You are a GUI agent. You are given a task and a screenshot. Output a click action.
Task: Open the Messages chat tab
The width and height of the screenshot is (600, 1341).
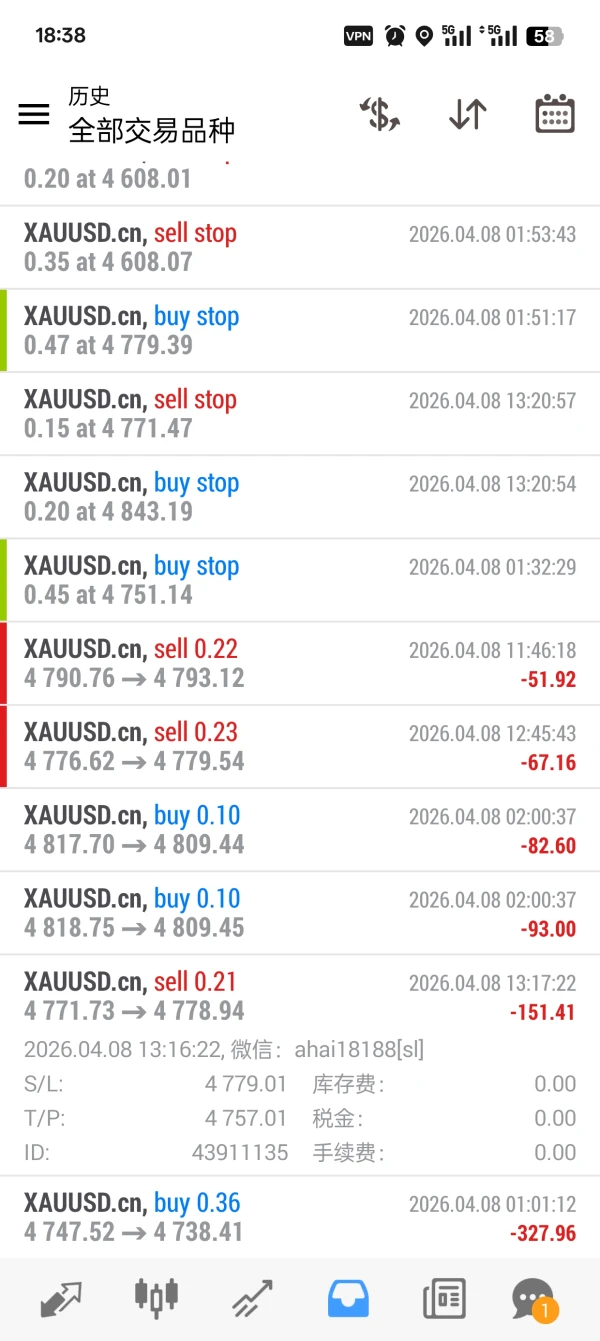click(533, 1299)
